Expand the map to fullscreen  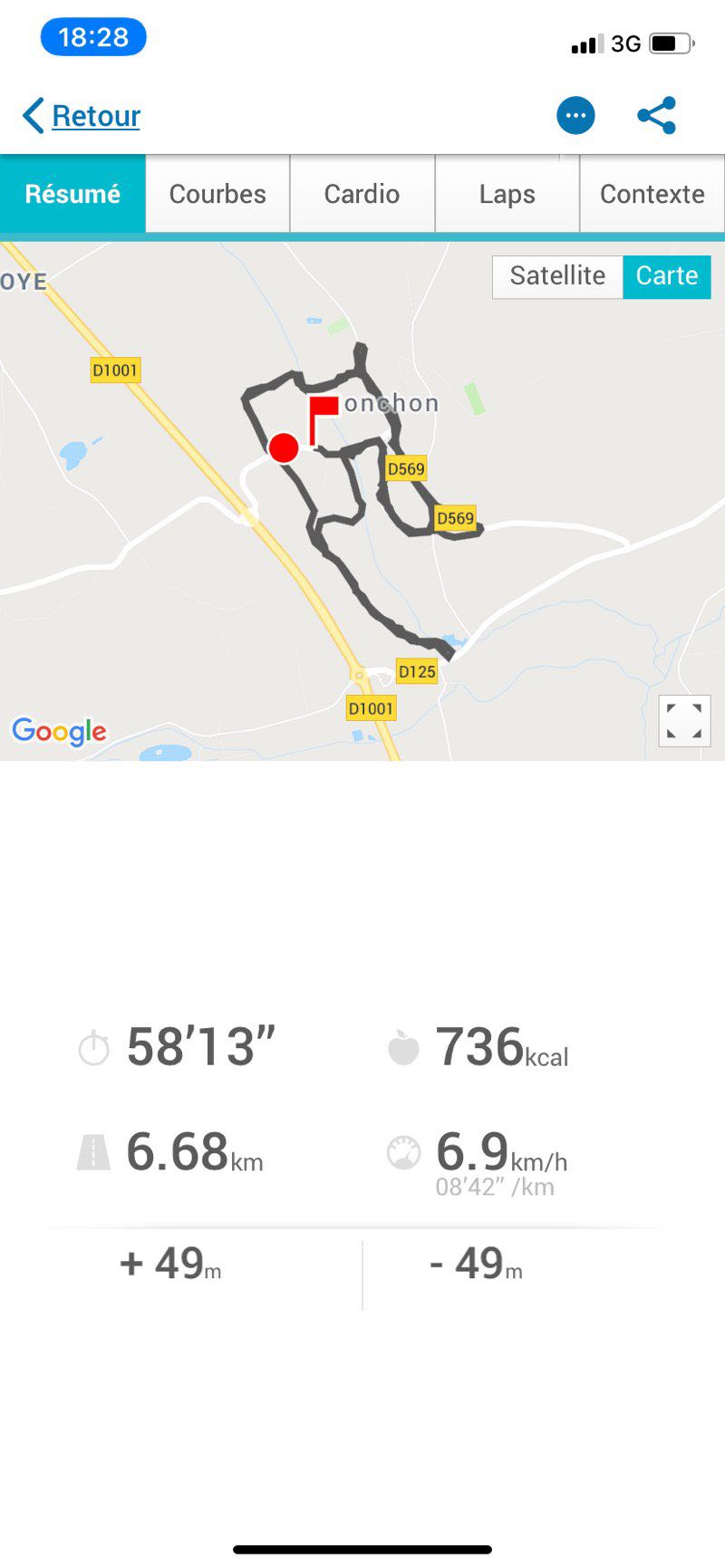click(684, 721)
